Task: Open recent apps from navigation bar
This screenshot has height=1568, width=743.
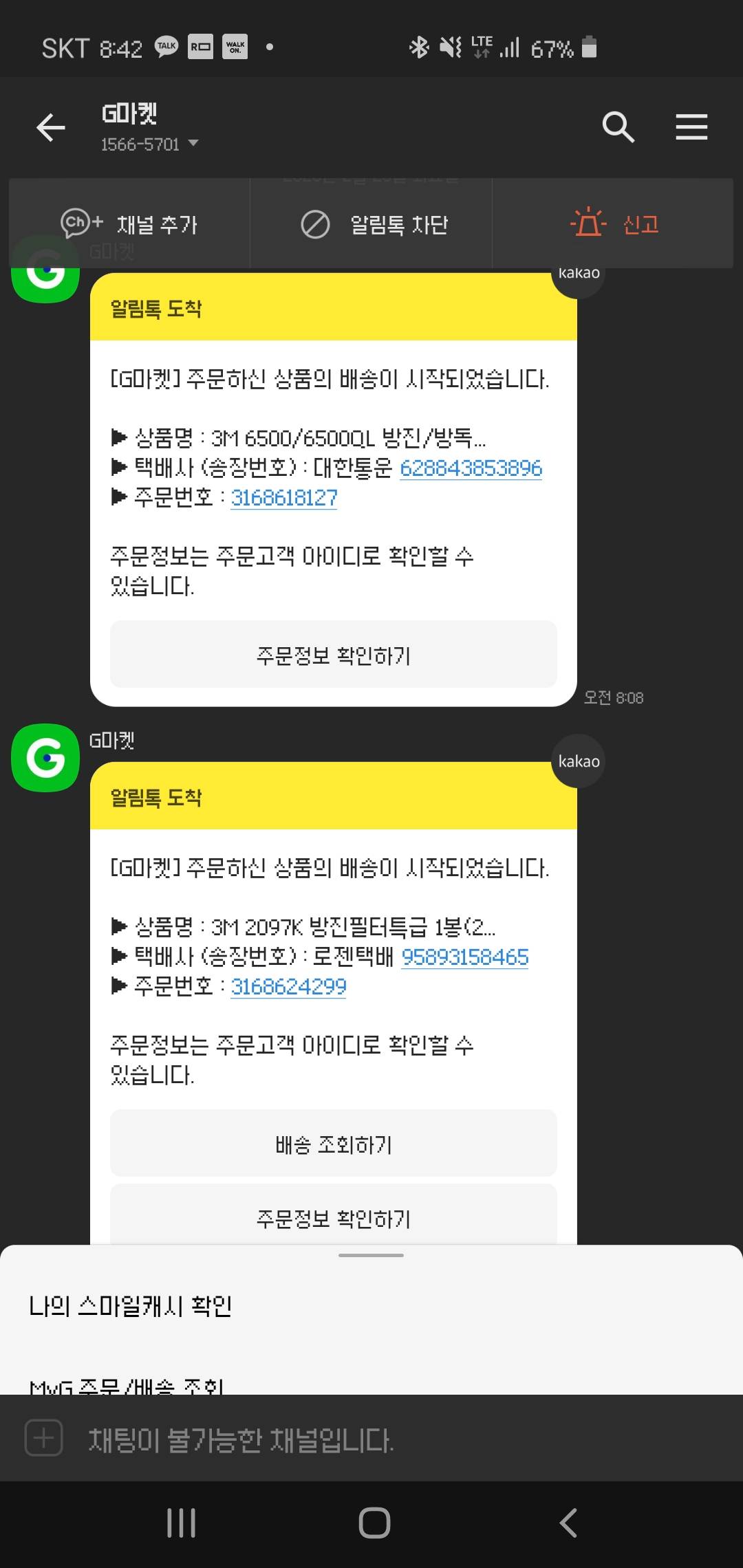Action: click(182, 1523)
